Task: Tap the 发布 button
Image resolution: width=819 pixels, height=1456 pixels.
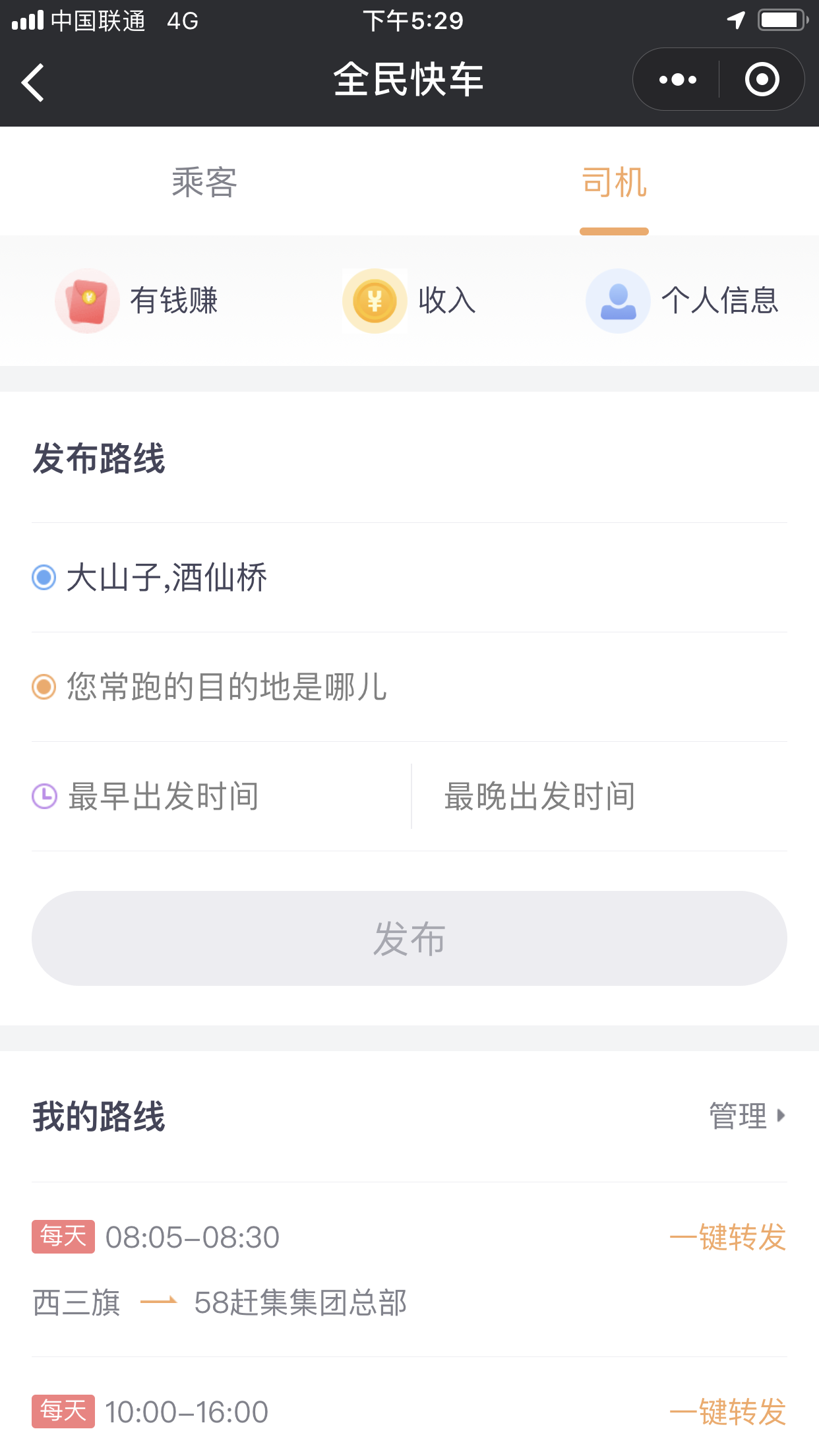Action: click(409, 938)
